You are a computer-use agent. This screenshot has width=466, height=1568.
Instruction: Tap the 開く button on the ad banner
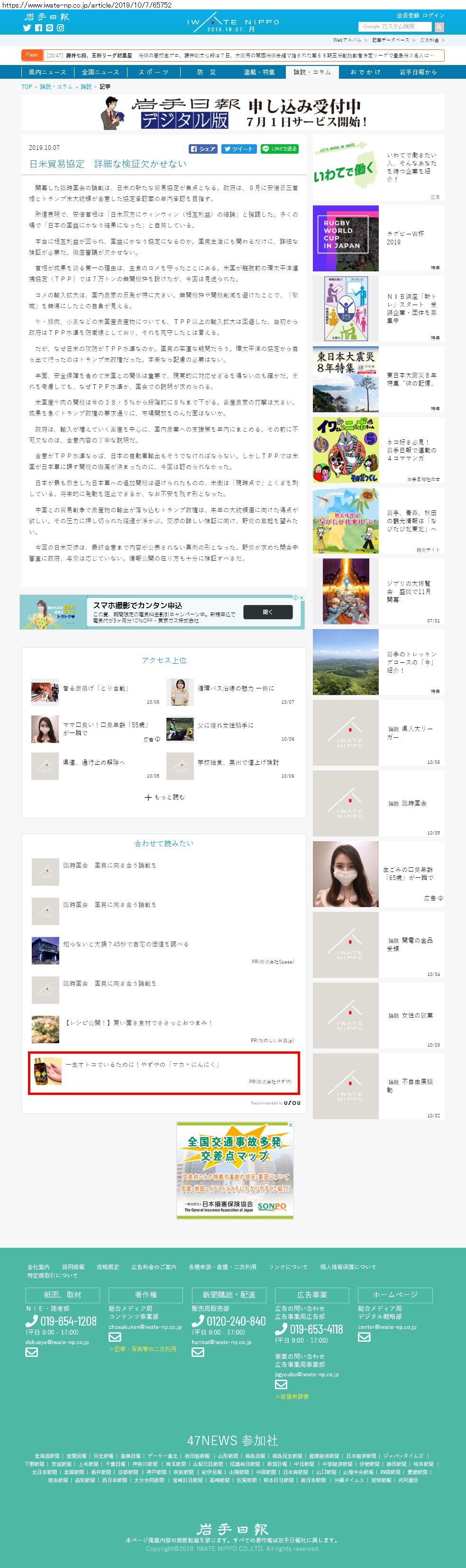click(x=267, y=612)
